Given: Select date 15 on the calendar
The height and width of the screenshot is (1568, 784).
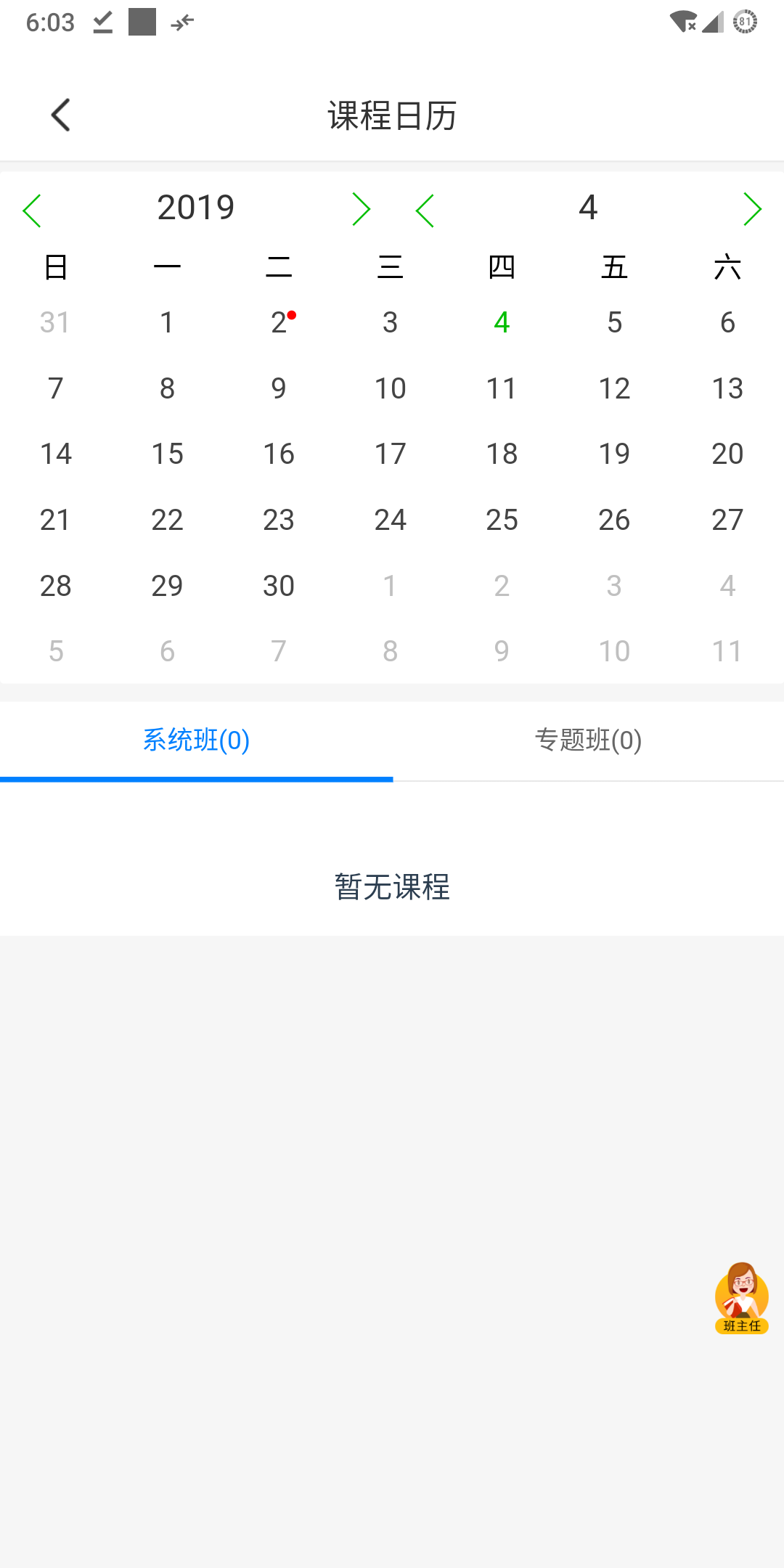Looking at the screenshot, I should click(166, 453).
